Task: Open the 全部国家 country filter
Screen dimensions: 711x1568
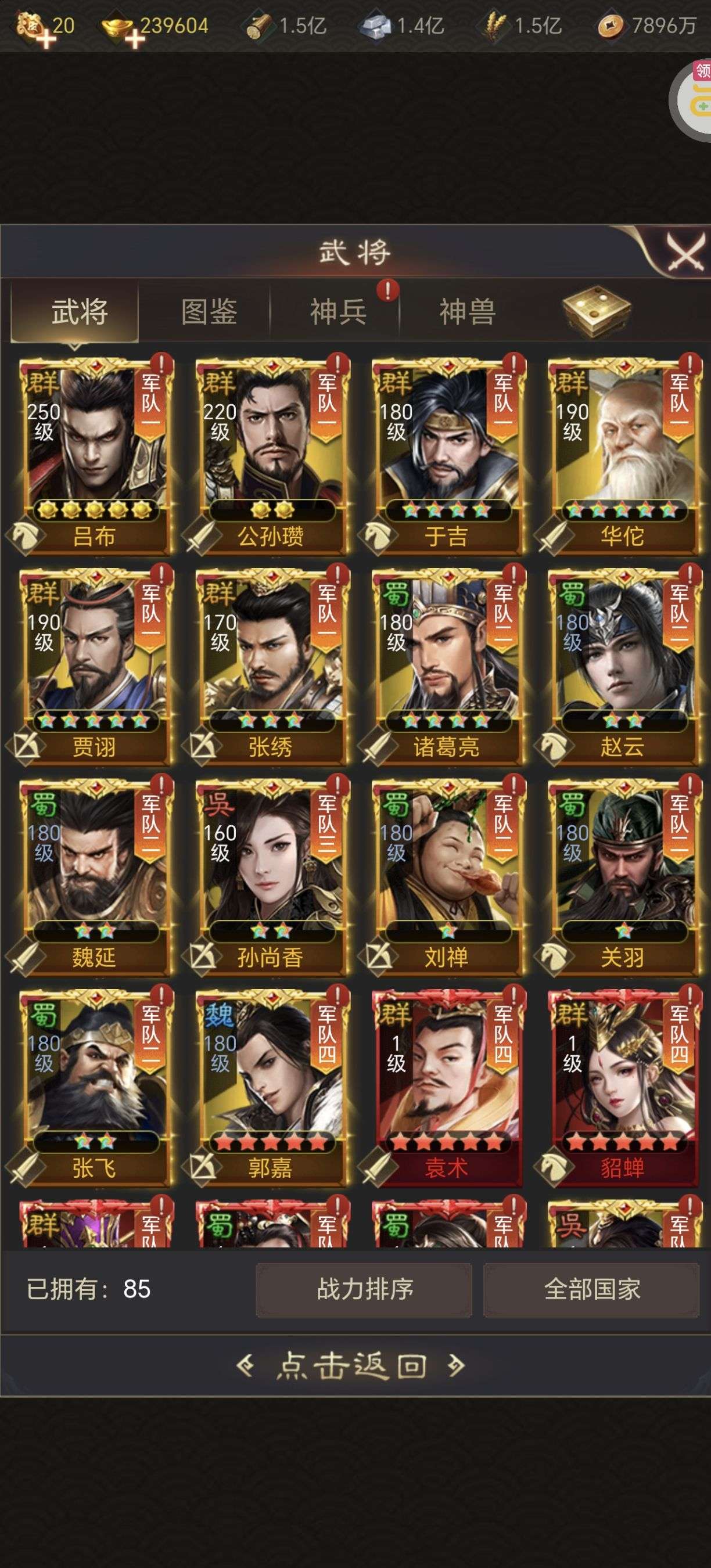Action: (x=592, y=1289)
